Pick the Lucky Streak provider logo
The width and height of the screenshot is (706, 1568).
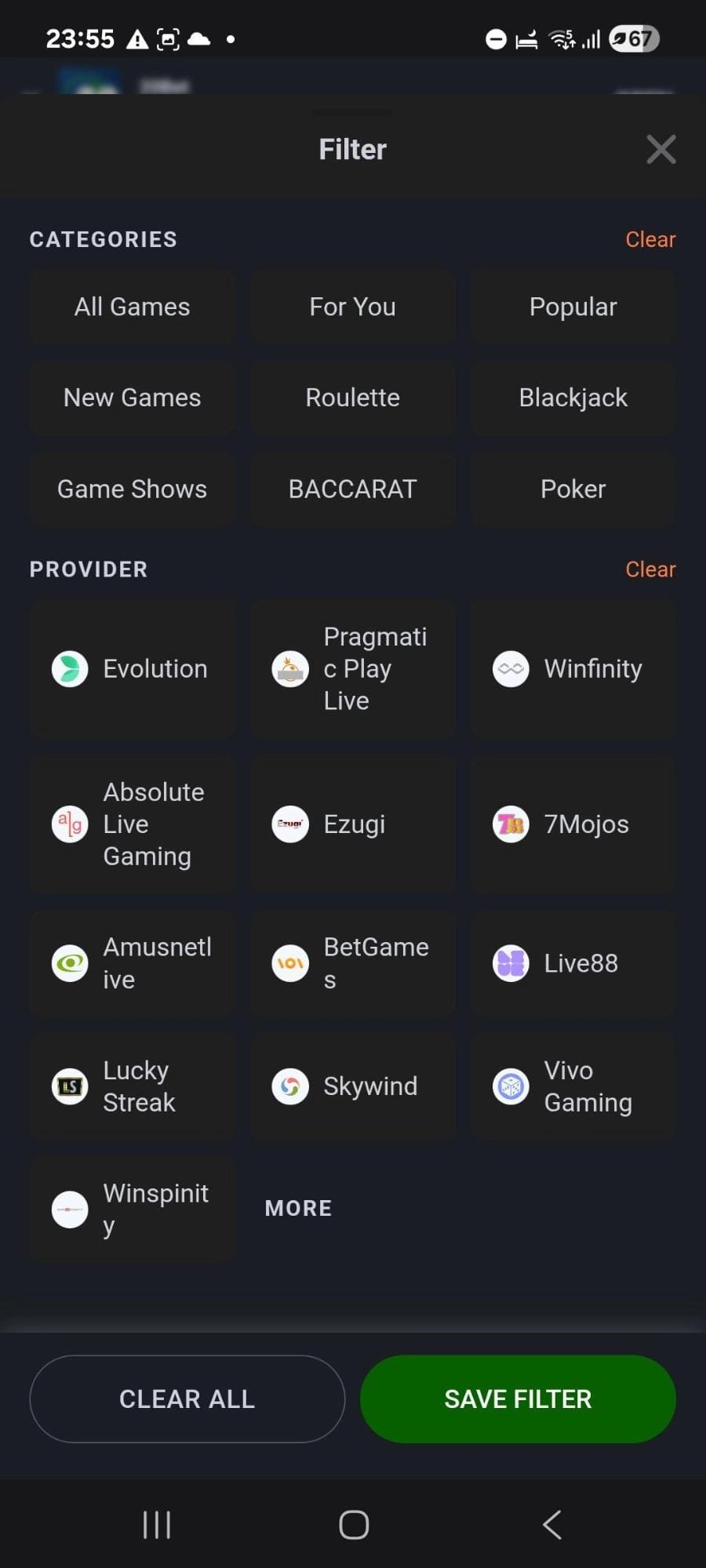[x=69, y=1086]
